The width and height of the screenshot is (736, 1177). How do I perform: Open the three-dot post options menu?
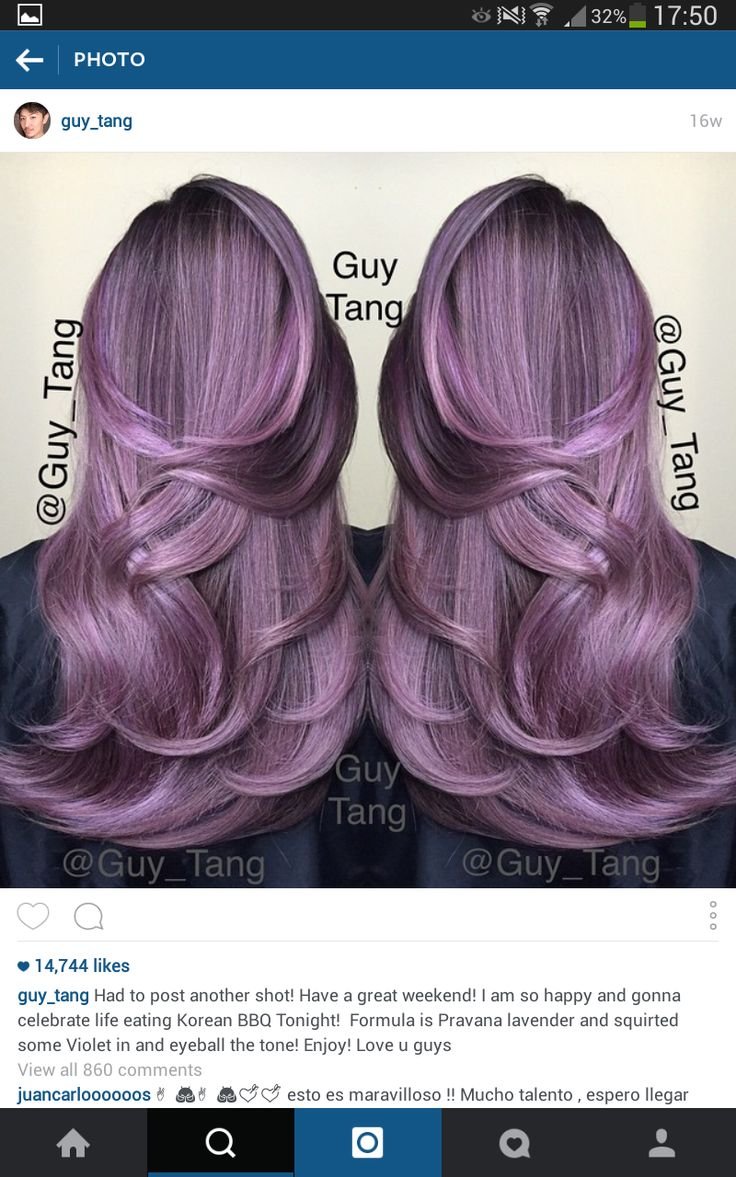pyautogui.click(x=712, y=916)
